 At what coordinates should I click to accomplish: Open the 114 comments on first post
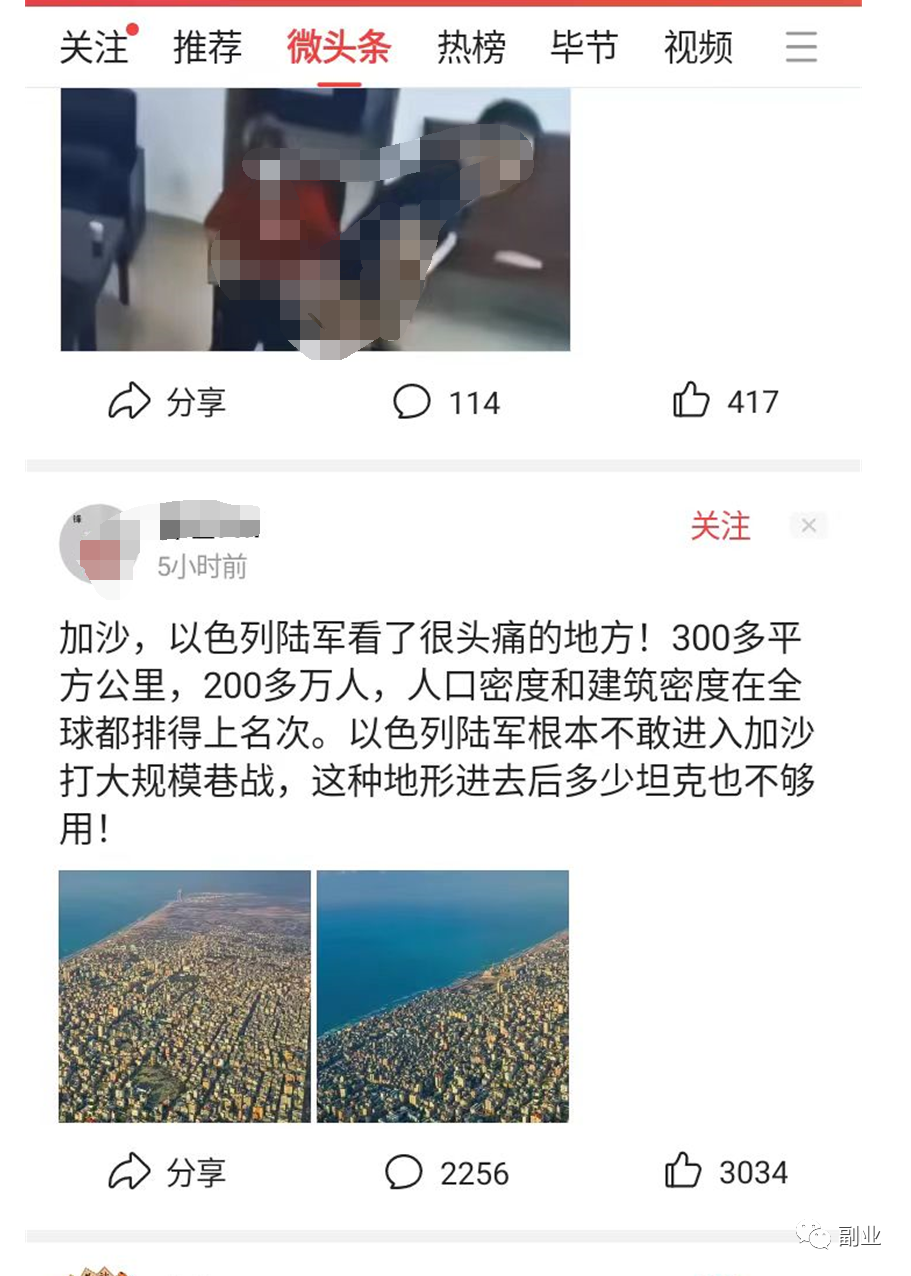[446, 402]
